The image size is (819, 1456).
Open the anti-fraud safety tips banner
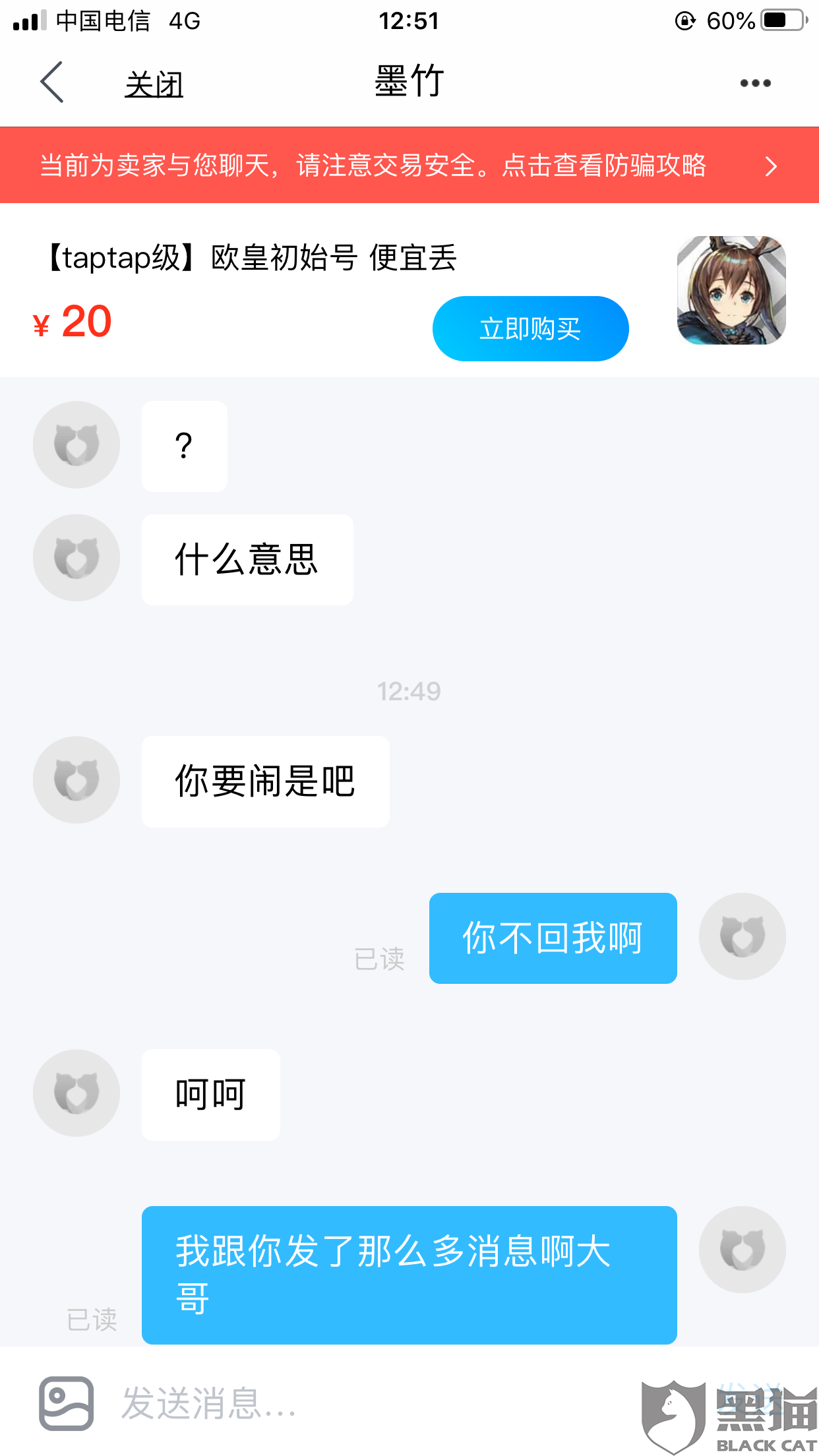click(x=409, y=166)
